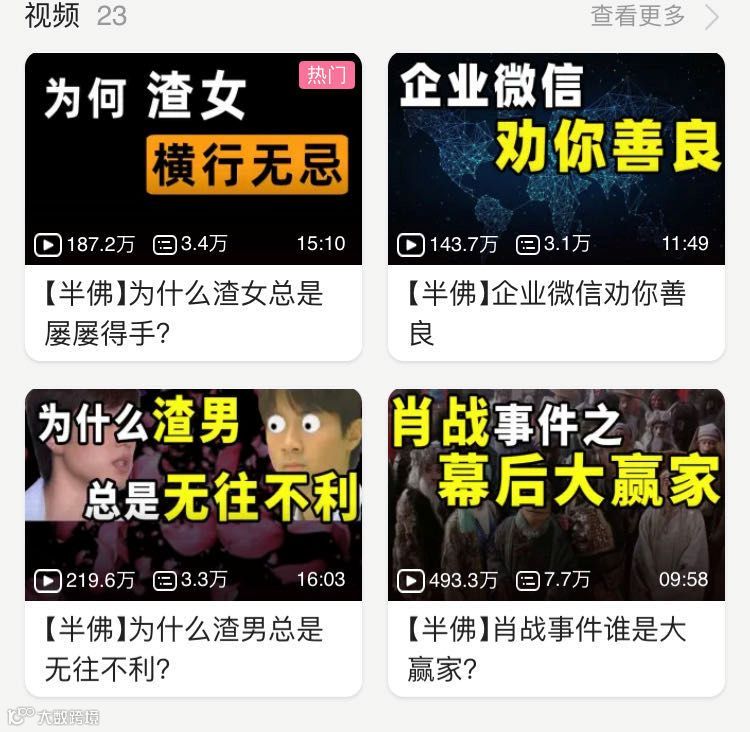Image resolution: width=750 pixels, height=732 pixels.
Task: Tap 查看更多 to see all videos
Action: point(653,16)
